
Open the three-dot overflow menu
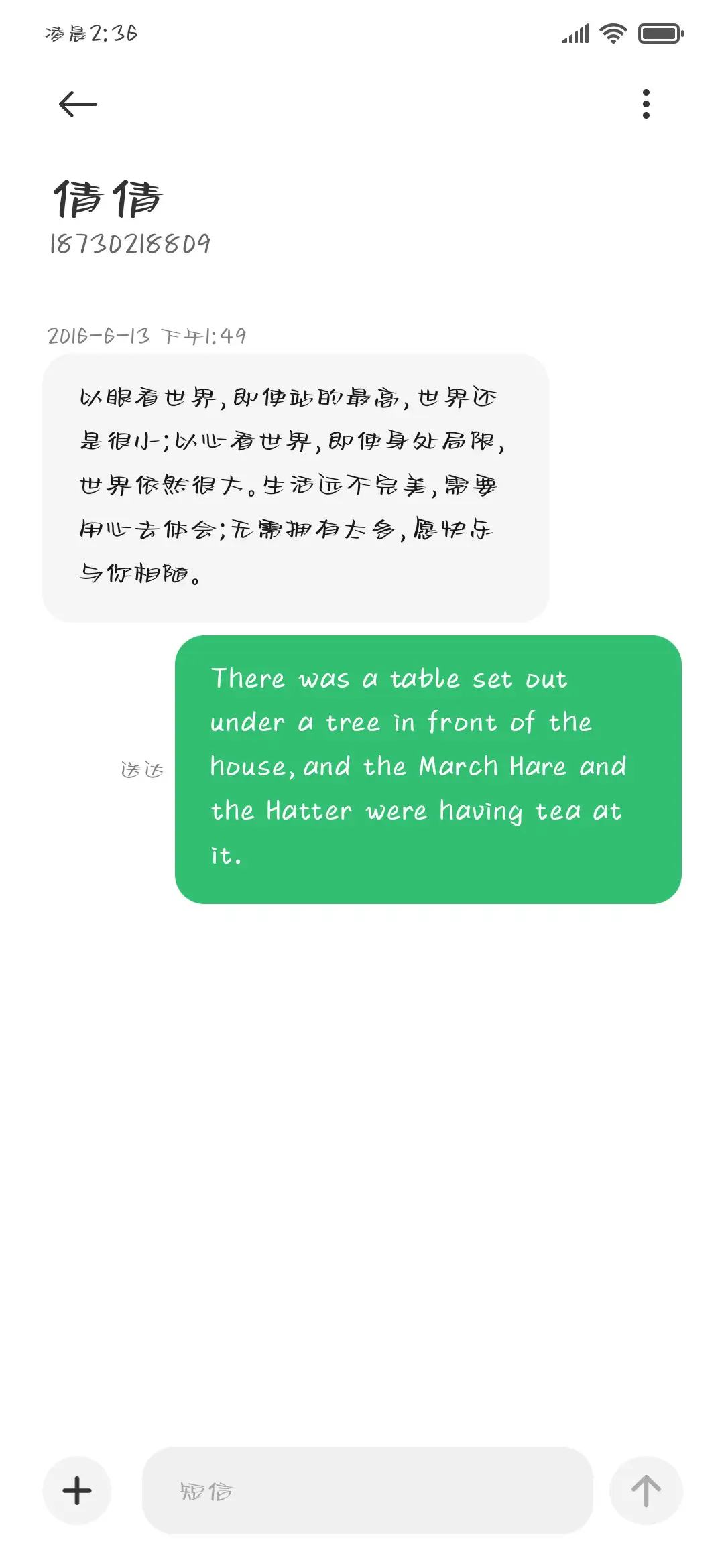point(646,104)
